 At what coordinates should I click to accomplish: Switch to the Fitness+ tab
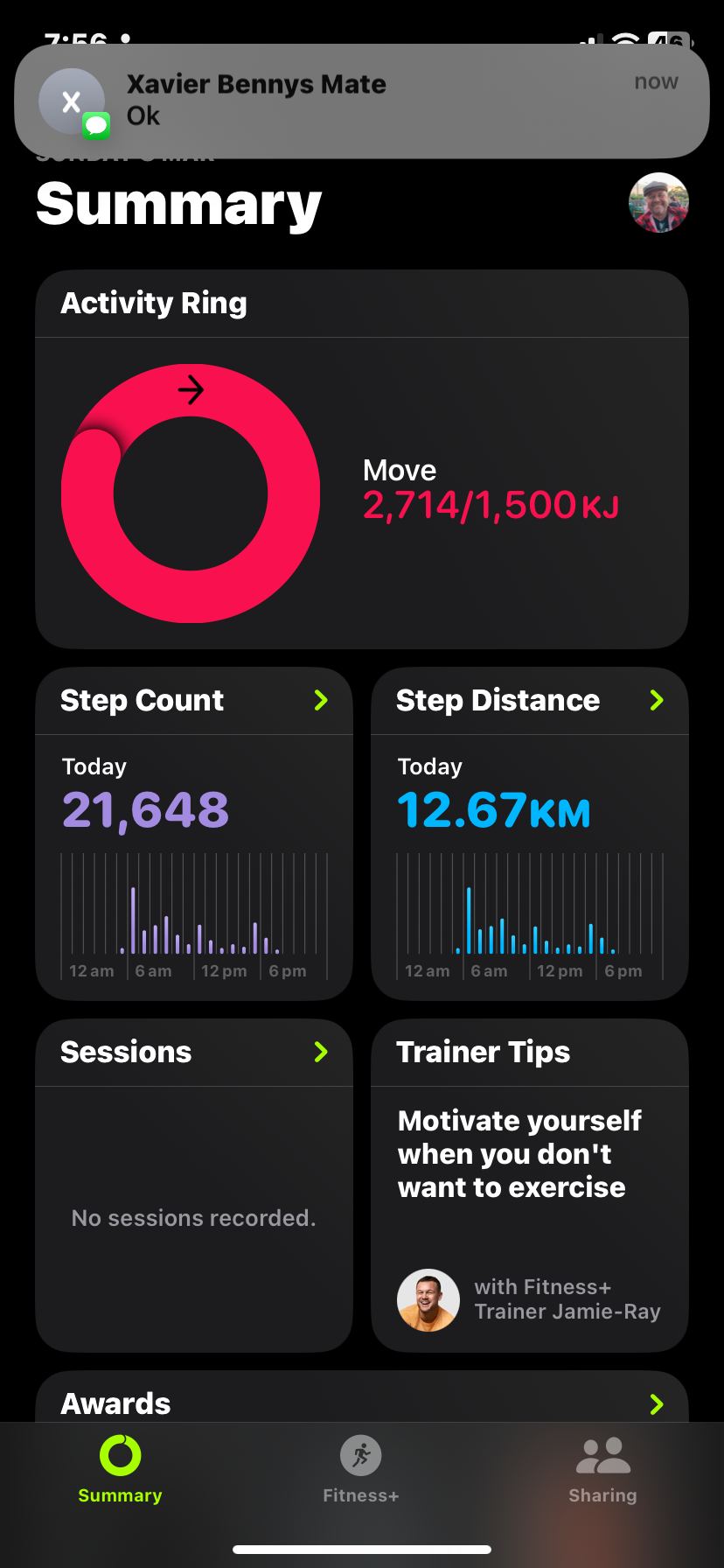(x=361, y=1470)
